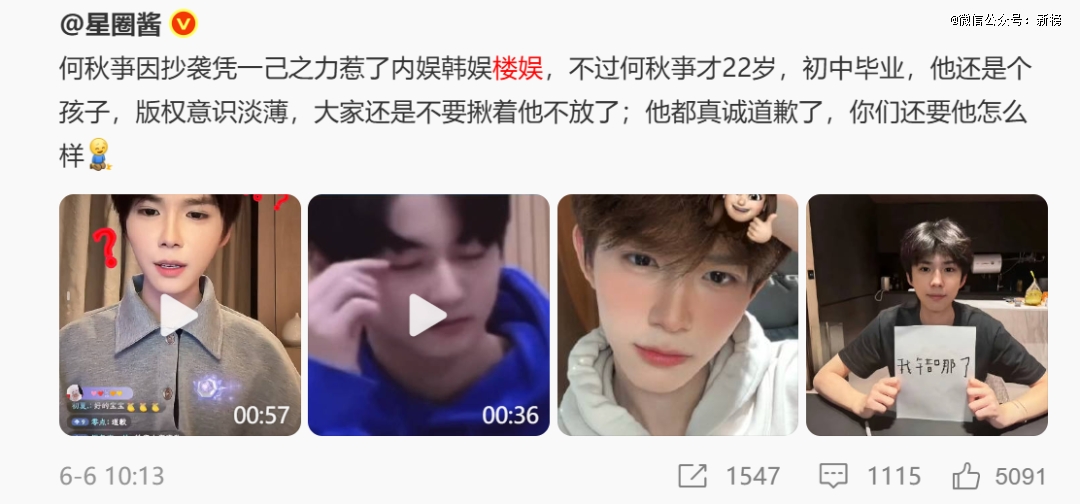
Task: Play the 00:57 video
Action: (x=179, y=315)
